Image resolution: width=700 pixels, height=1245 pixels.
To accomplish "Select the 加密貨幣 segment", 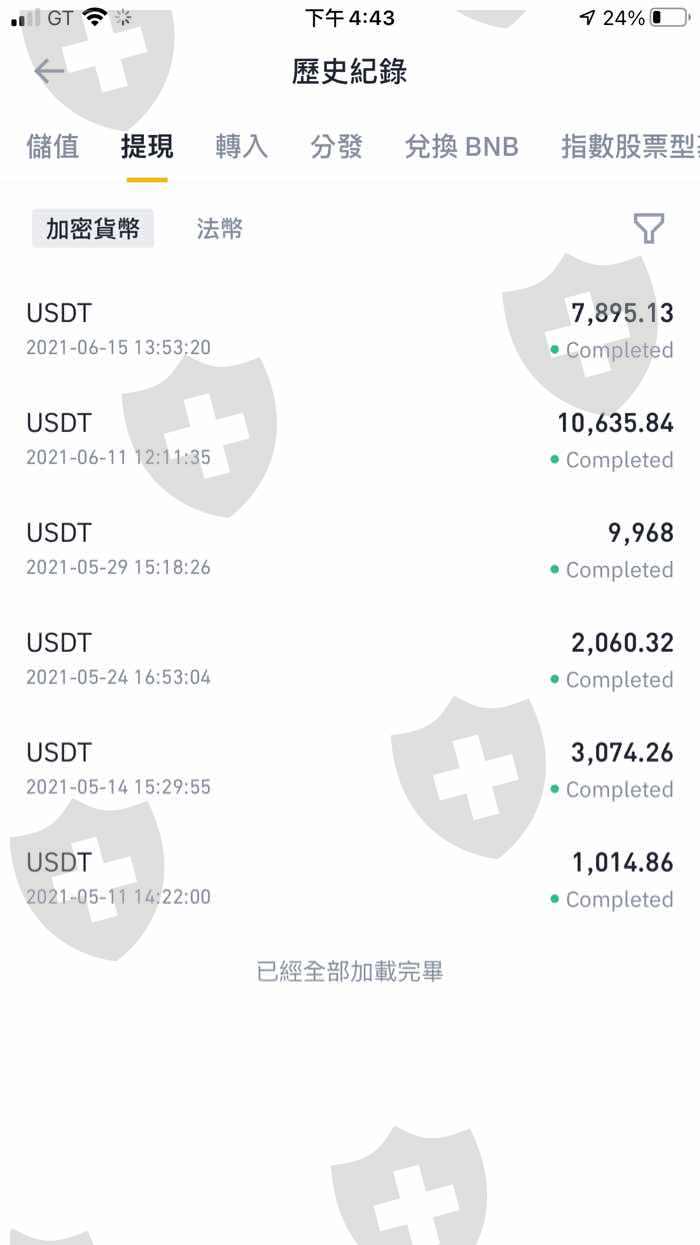I will [x=93, y=229].
